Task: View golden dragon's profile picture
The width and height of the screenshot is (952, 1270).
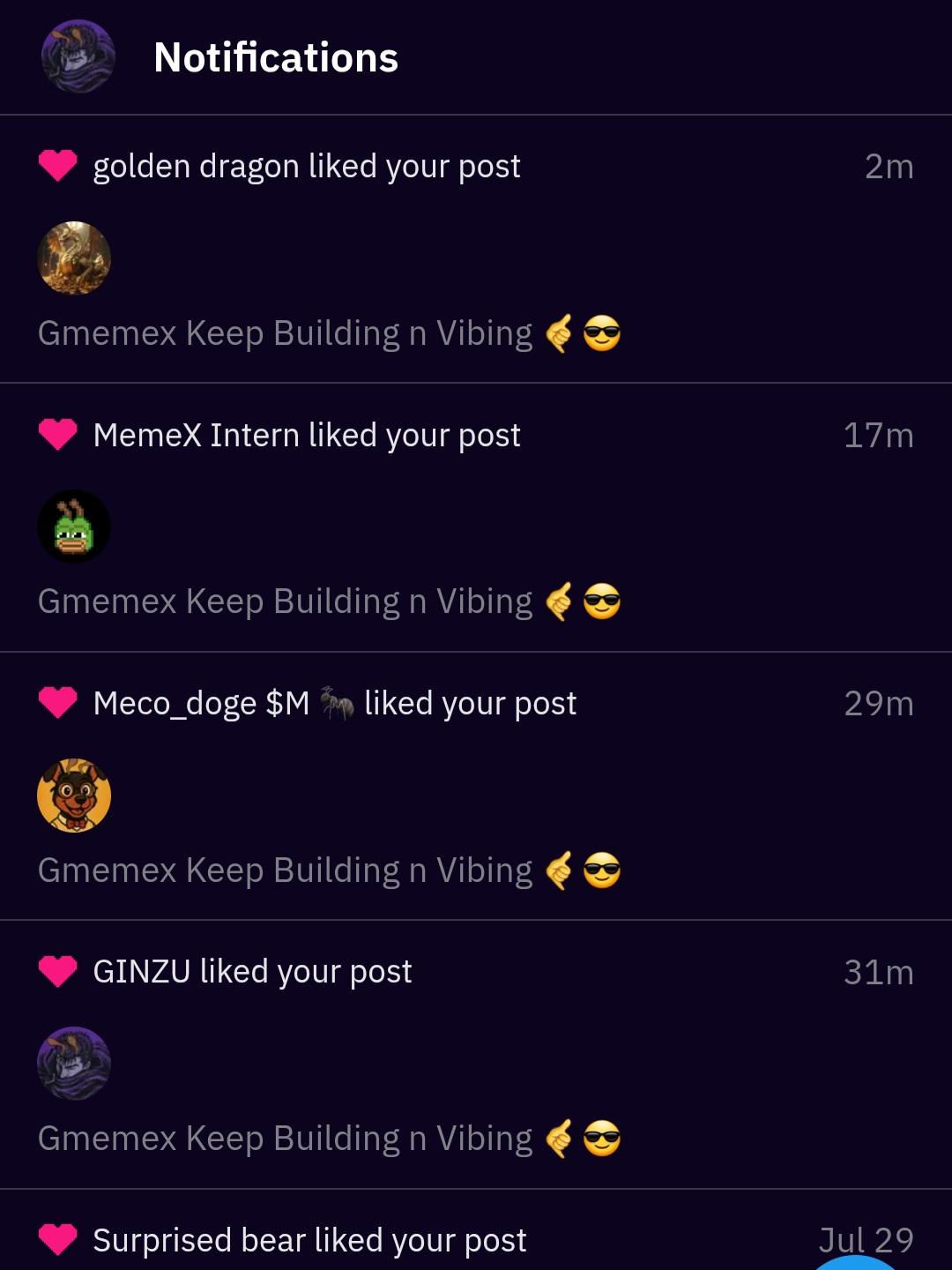Action: point(74,258)
